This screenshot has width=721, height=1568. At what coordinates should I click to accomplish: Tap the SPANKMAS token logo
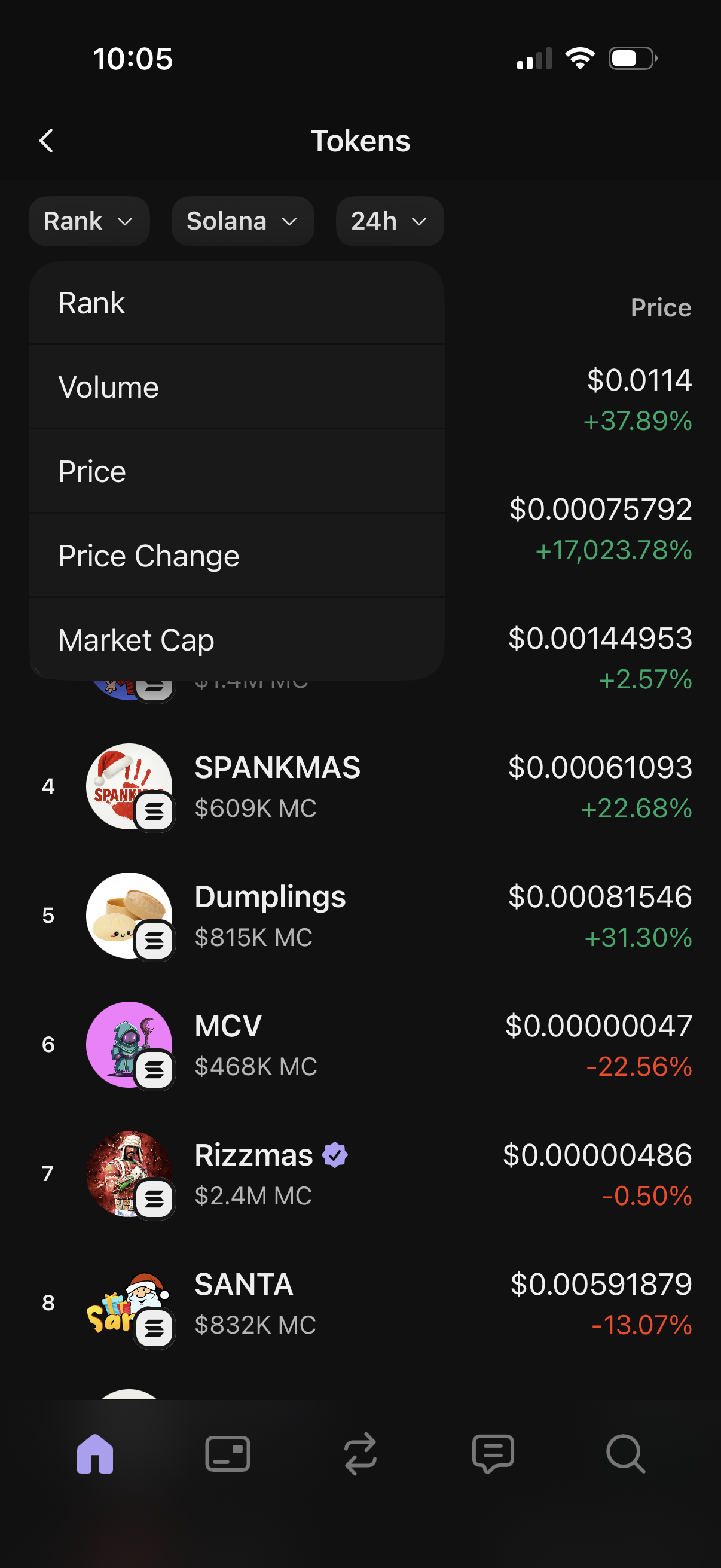click(x=130, y=786)
